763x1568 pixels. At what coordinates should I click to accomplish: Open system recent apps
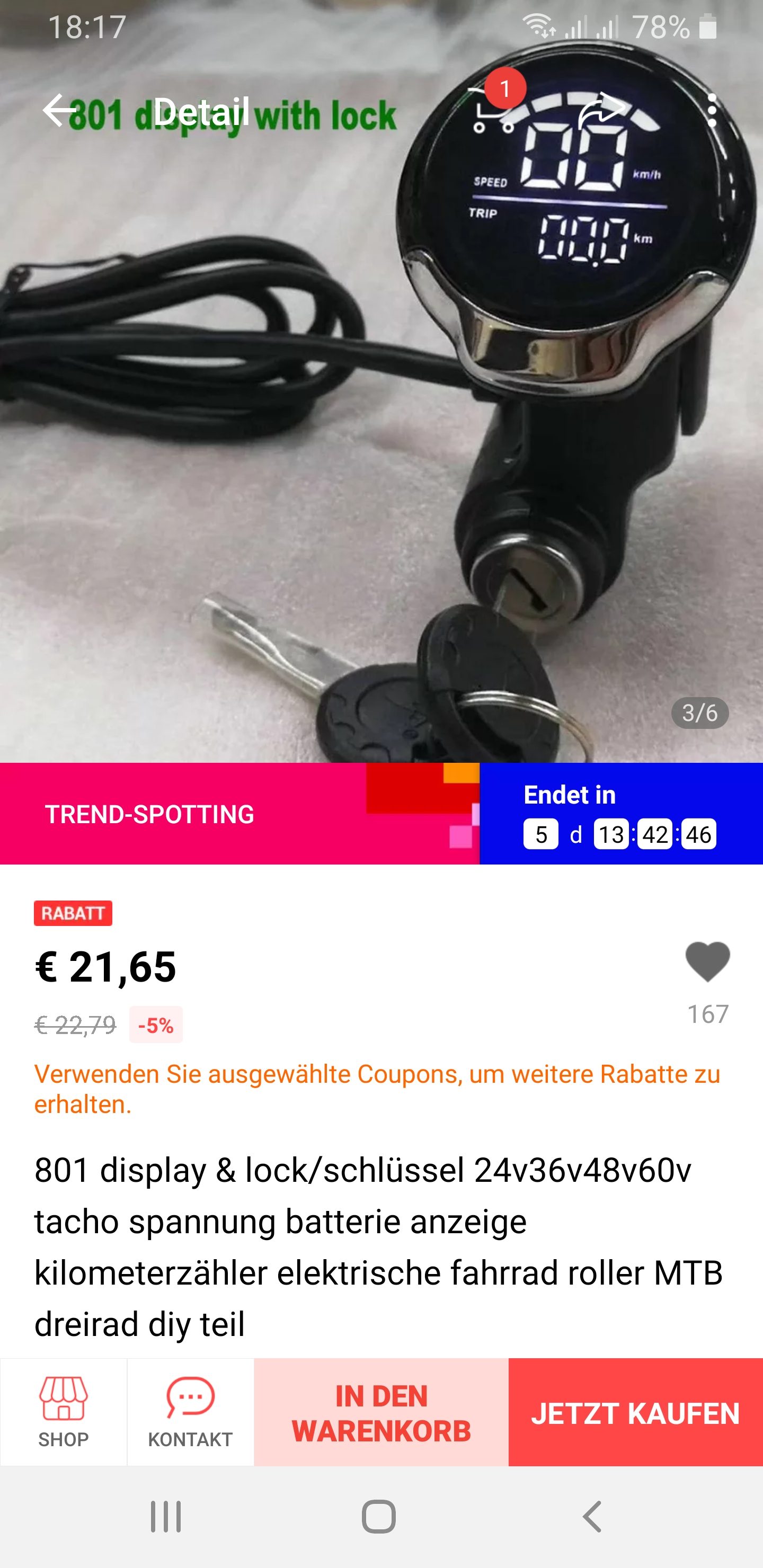pyautogui.click(x=166, y=1516)
